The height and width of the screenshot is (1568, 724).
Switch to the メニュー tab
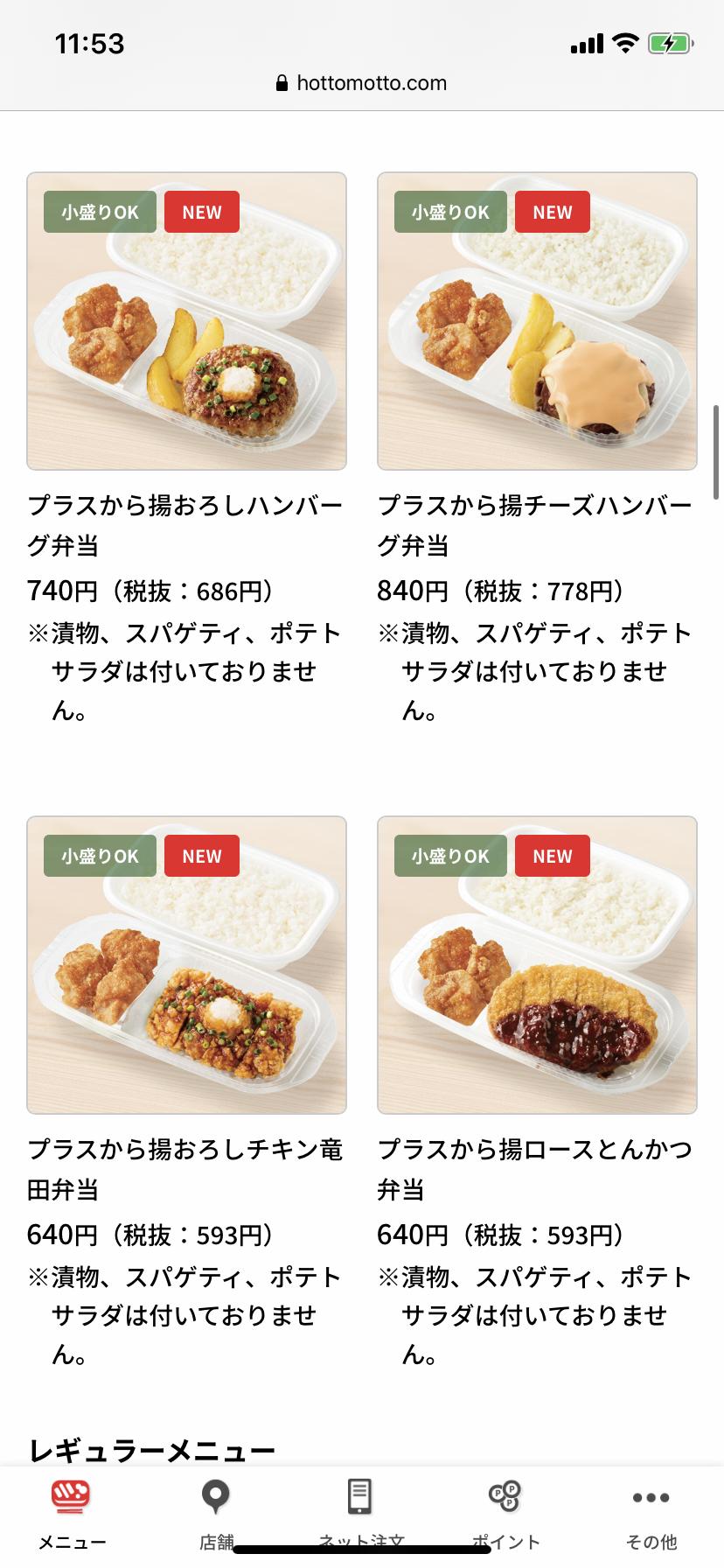pyautogui.click(x=72, y=1512)
